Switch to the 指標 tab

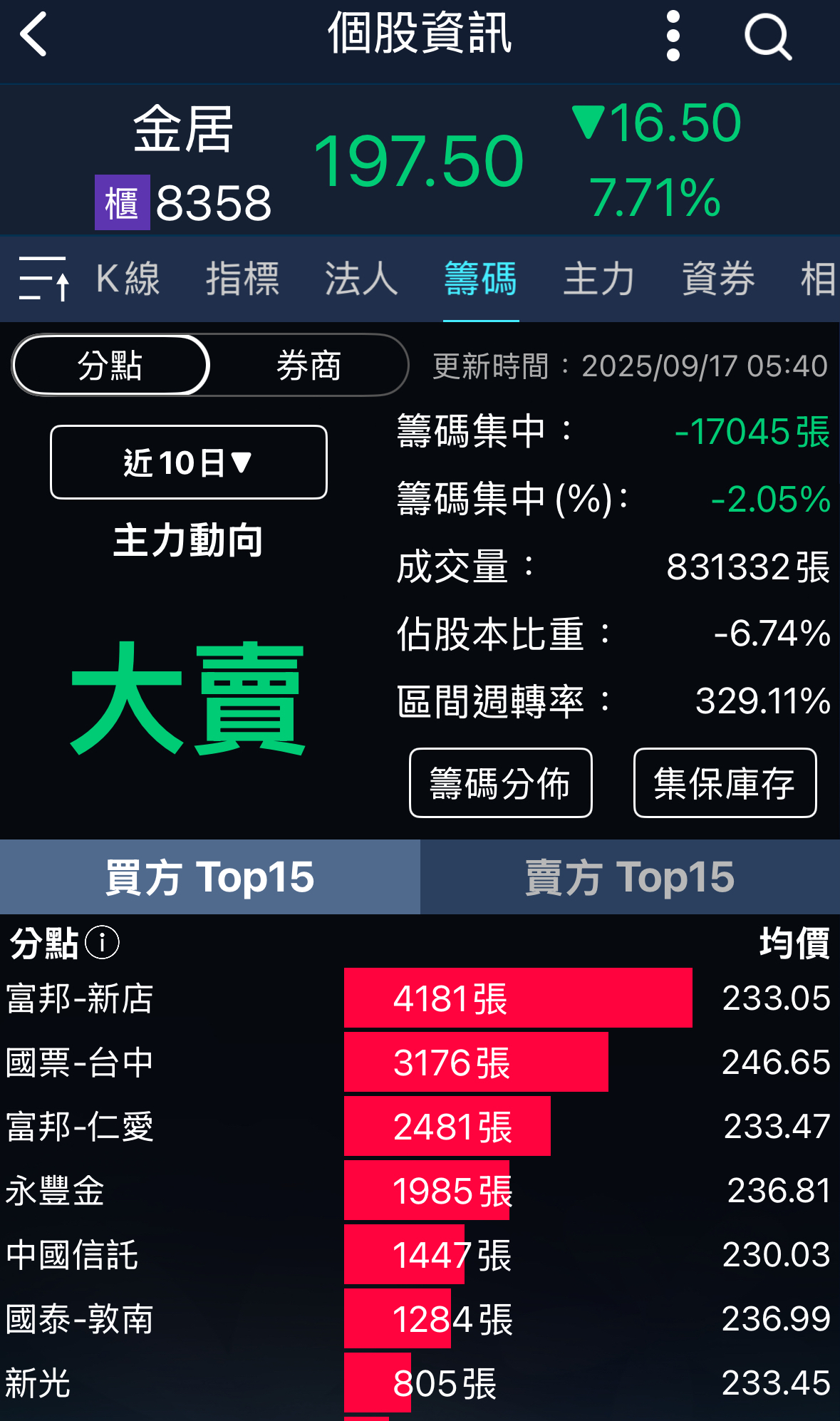(x=242, y=279)
